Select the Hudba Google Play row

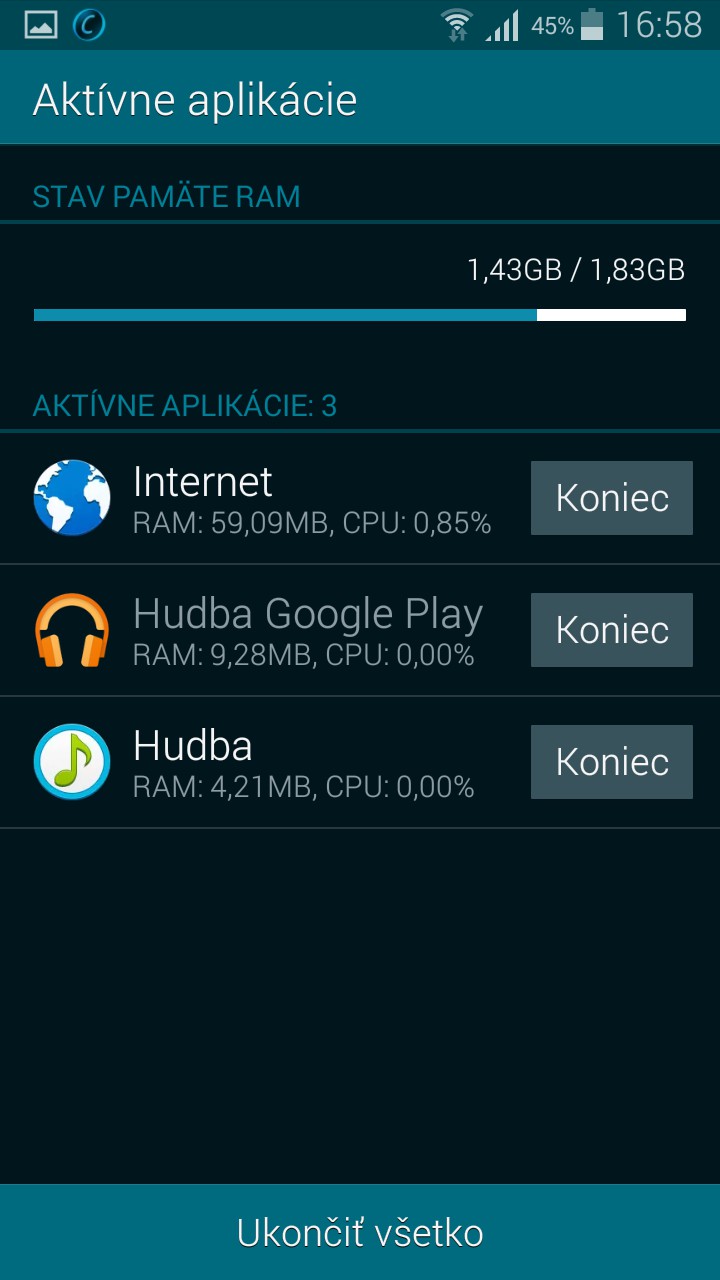pos(280,630)
